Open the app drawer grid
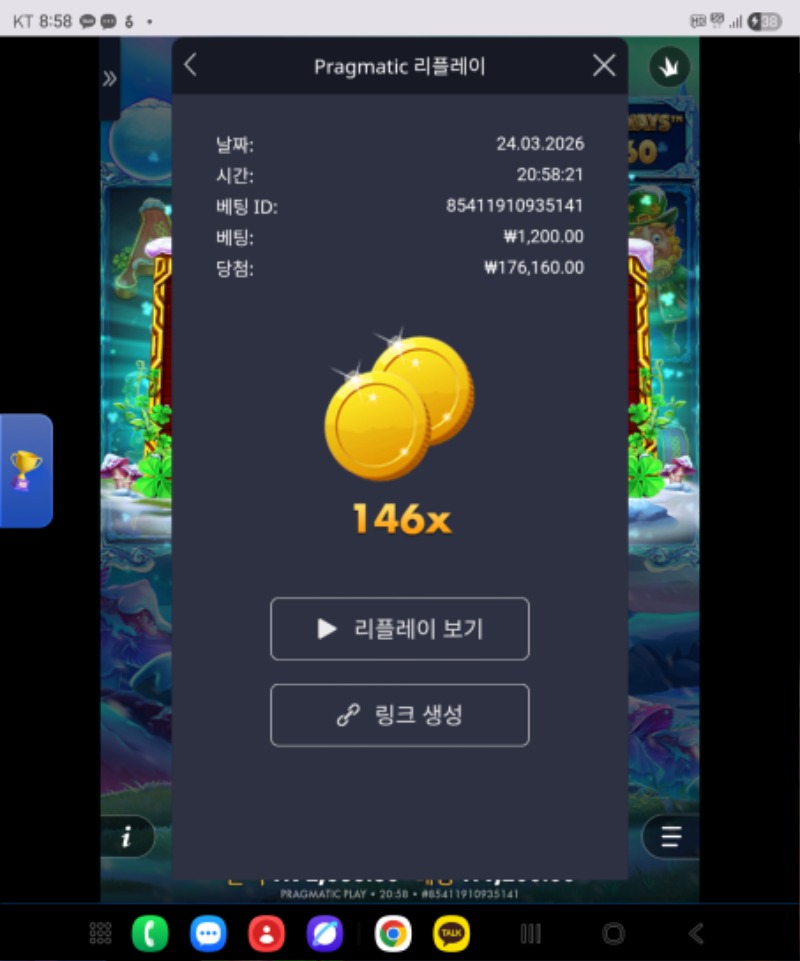Image resolution: width=800 pixels, height=961 pixels. point(100,934)
